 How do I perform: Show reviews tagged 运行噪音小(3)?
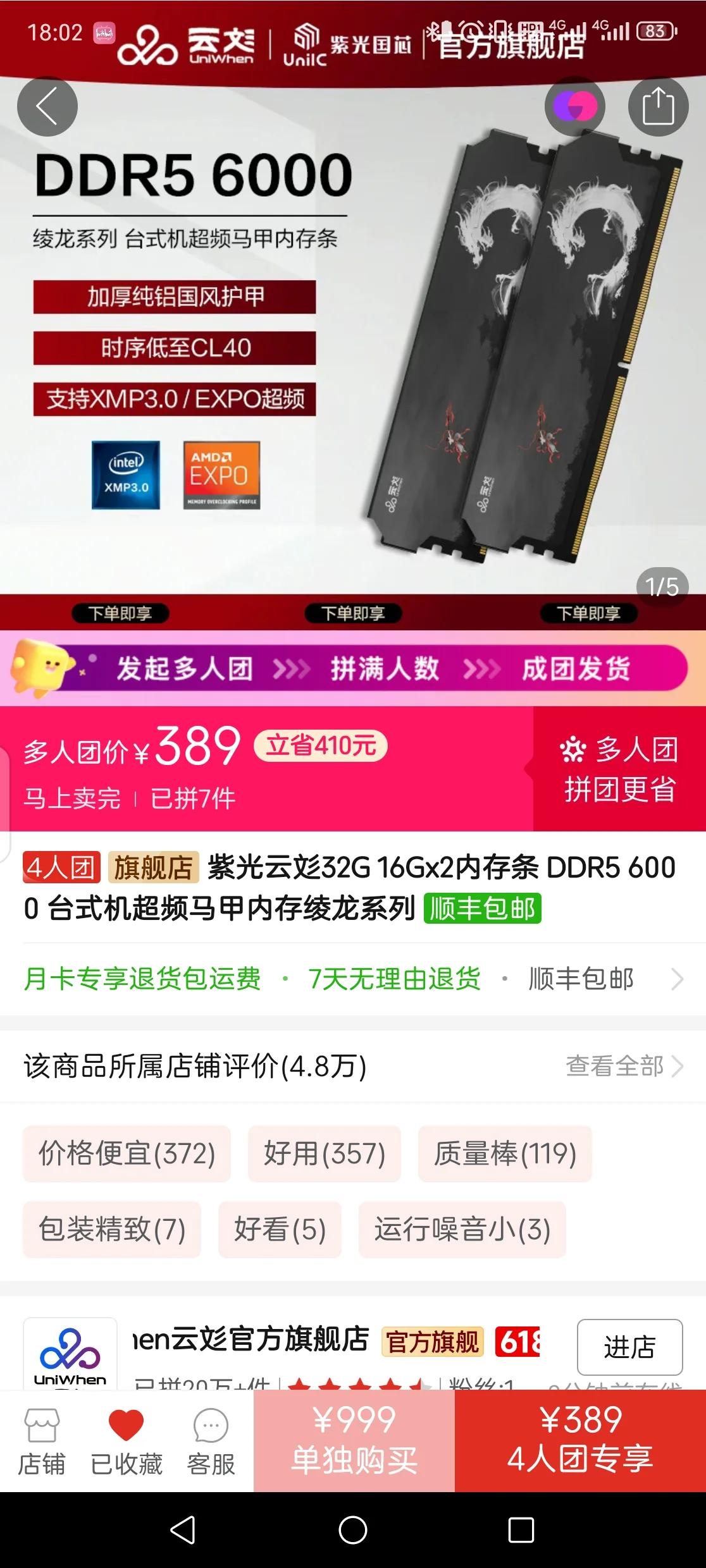(462, 1229)
